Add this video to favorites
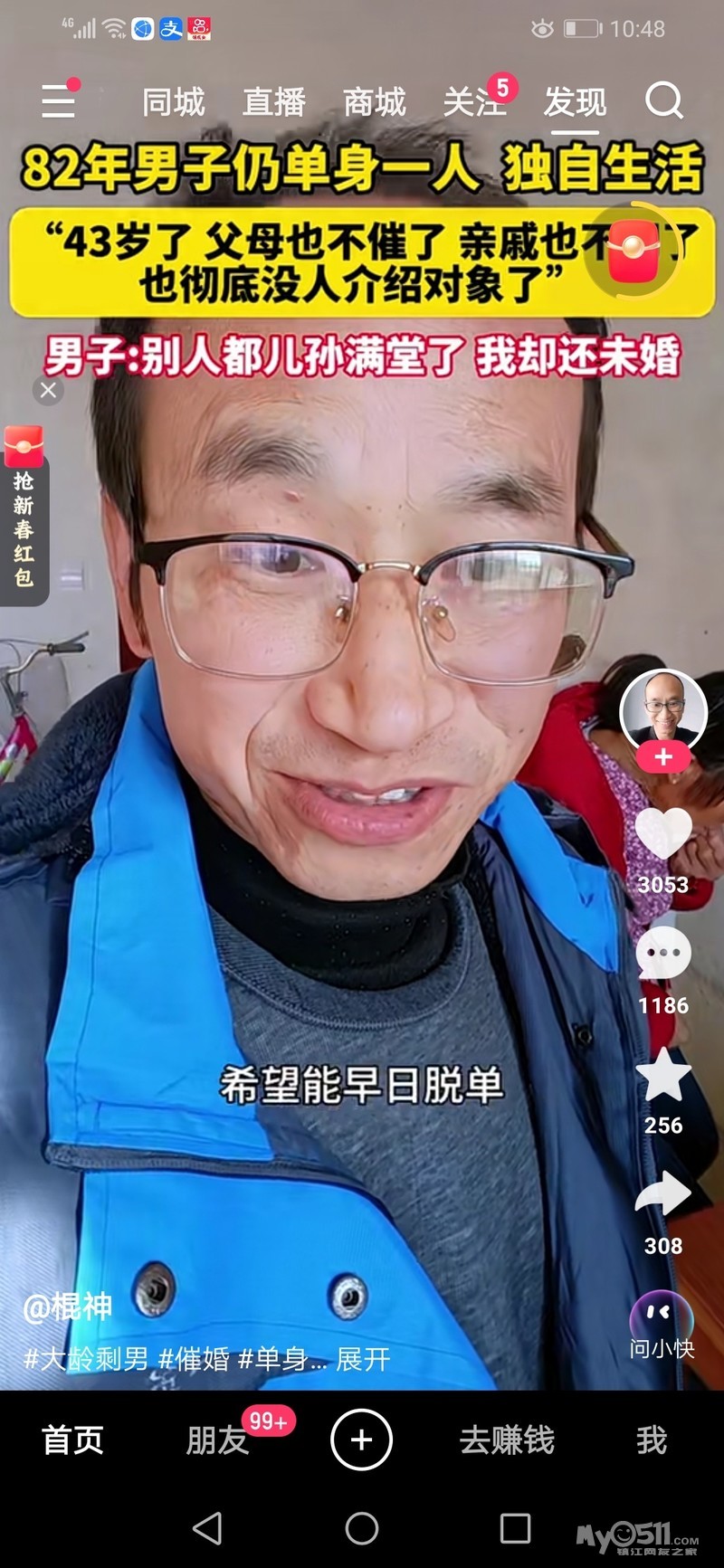The height and width of the screenshot is (1568, 724). (x=663, y=1076)
